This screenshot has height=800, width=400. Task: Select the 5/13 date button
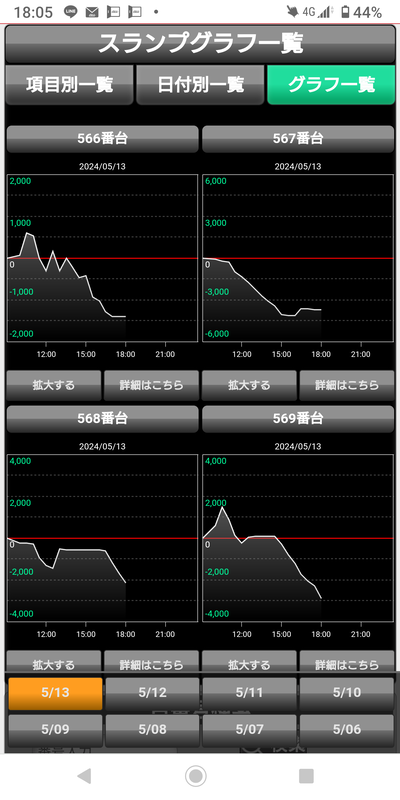(55, 693)
